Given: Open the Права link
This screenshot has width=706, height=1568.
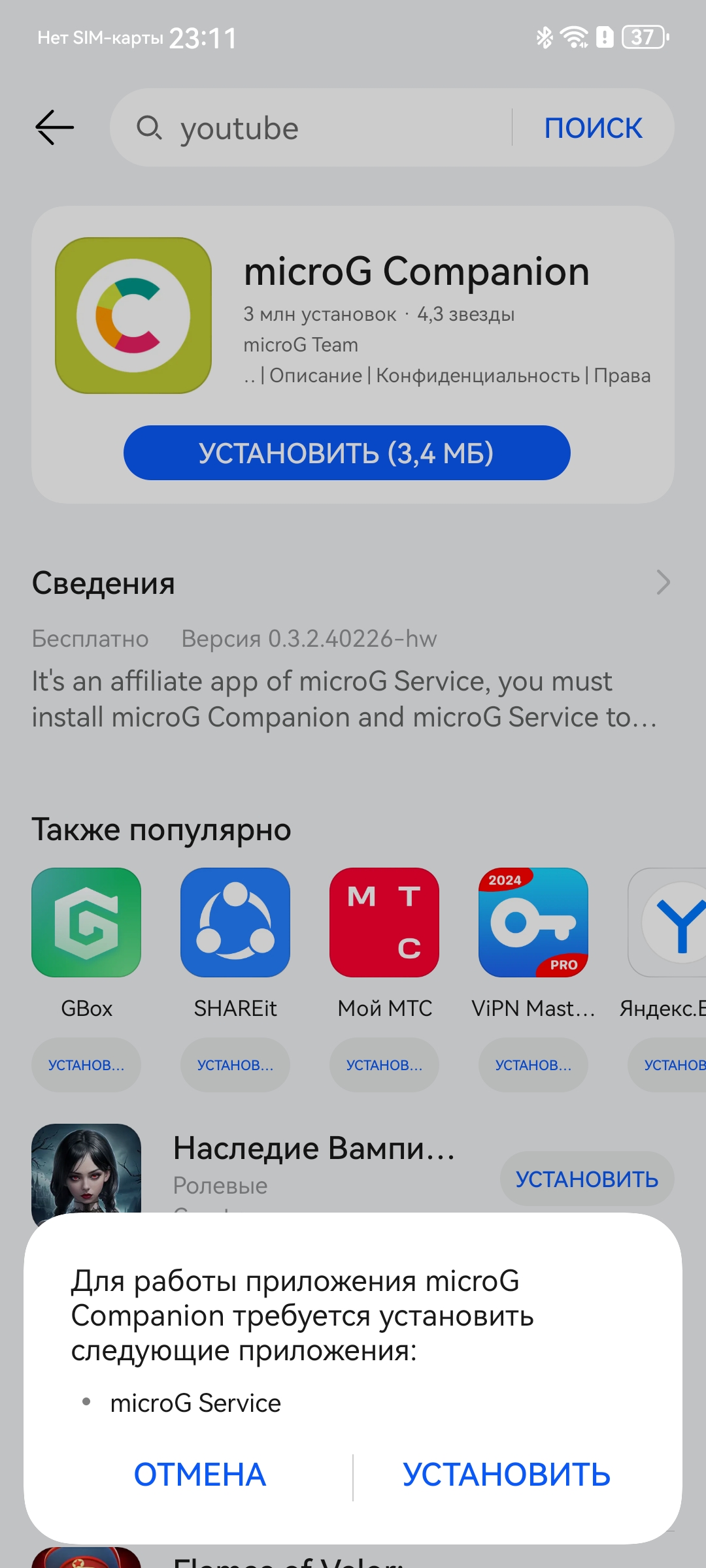Looking at the screenshot, I should (x=622, y=376).
